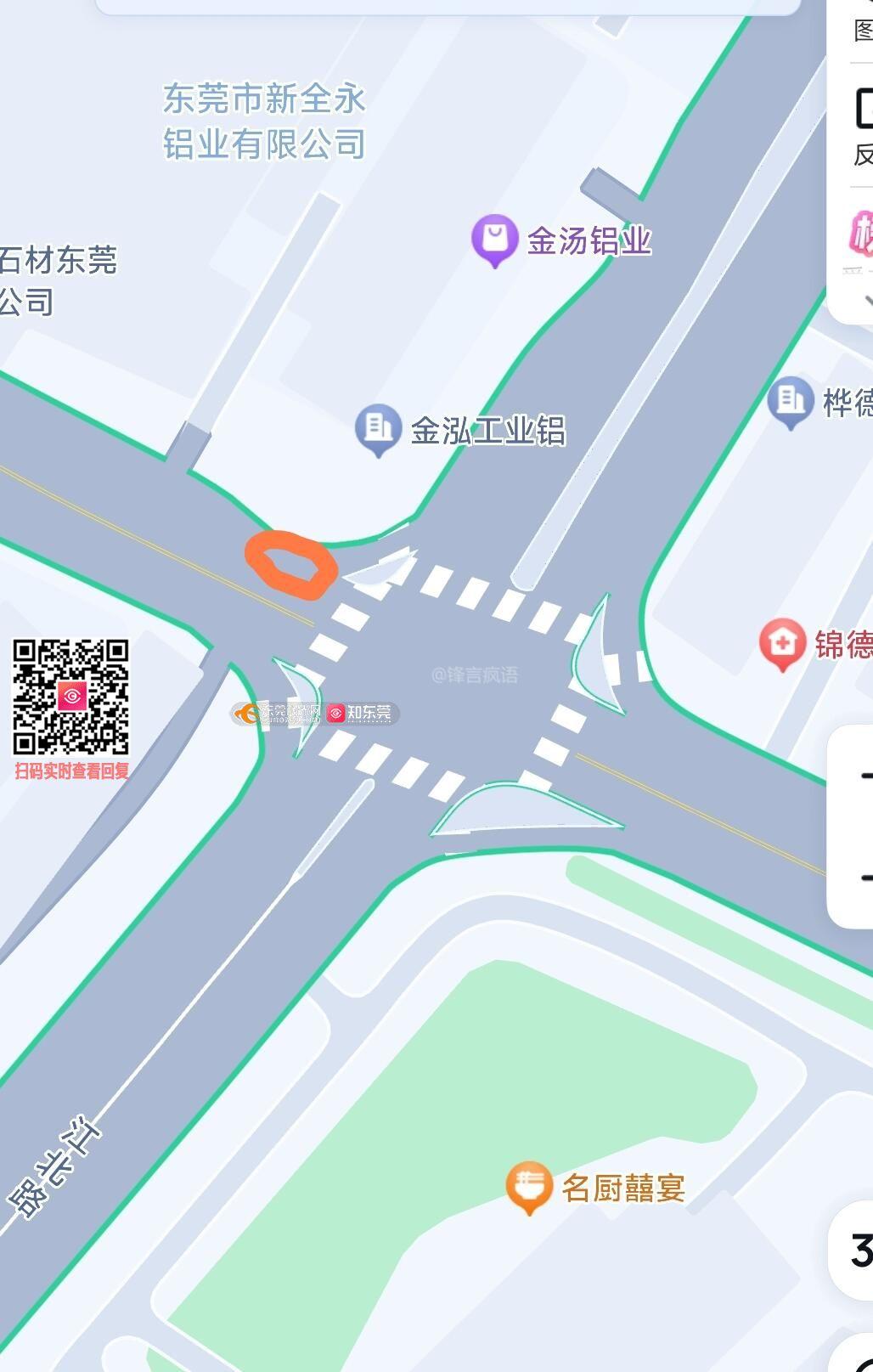Toggle the 3D map view button
The image size is (873, 1372).
tap(859, 1251)
